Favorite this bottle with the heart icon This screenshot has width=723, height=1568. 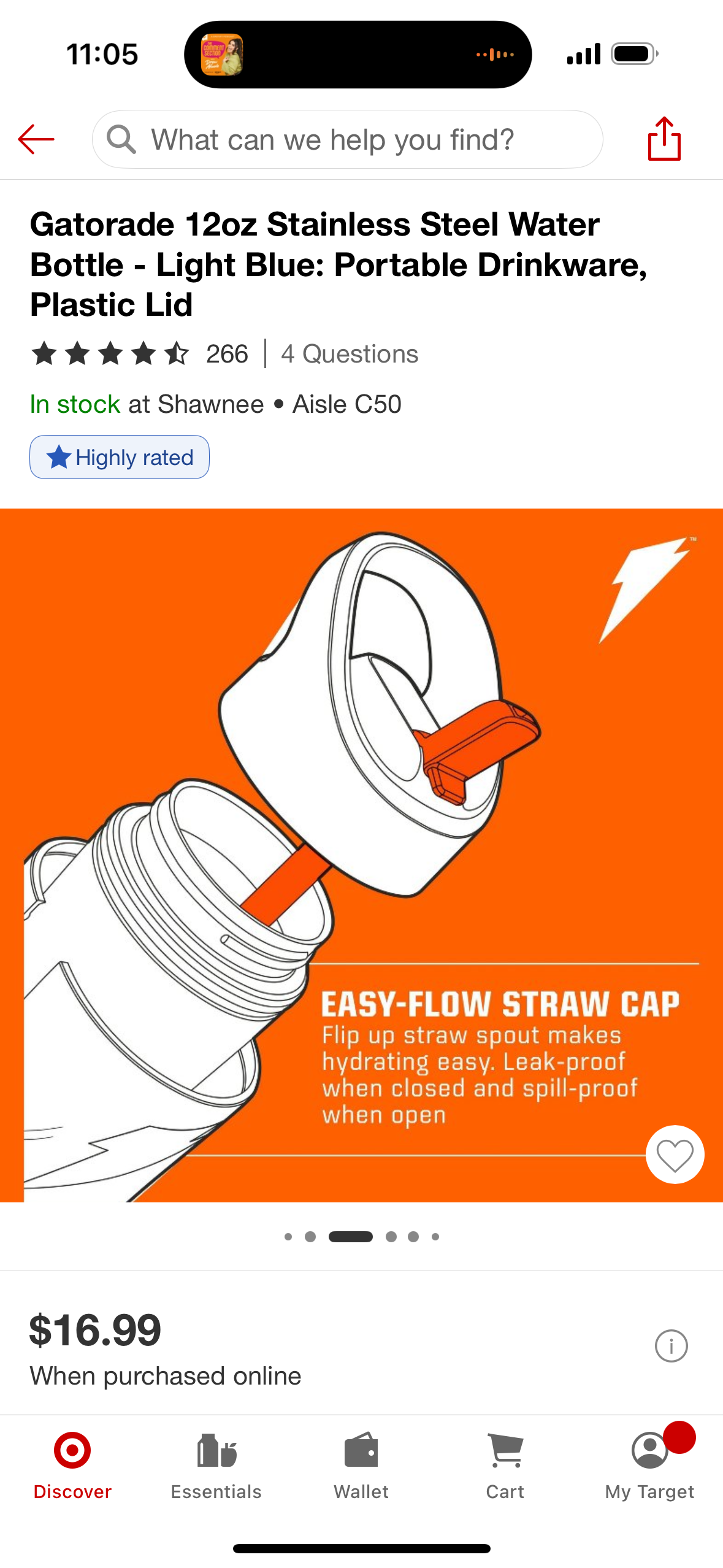(x=675, y=1154)
